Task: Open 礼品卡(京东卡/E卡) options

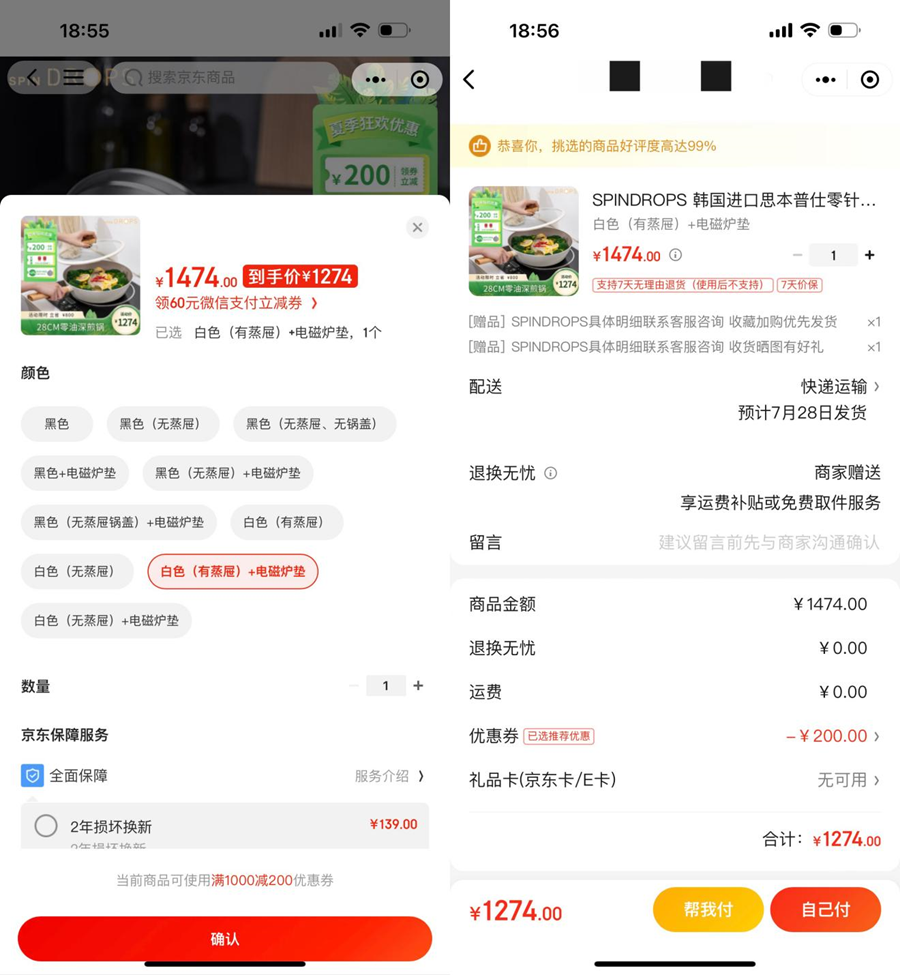Action: pos(848,780)
